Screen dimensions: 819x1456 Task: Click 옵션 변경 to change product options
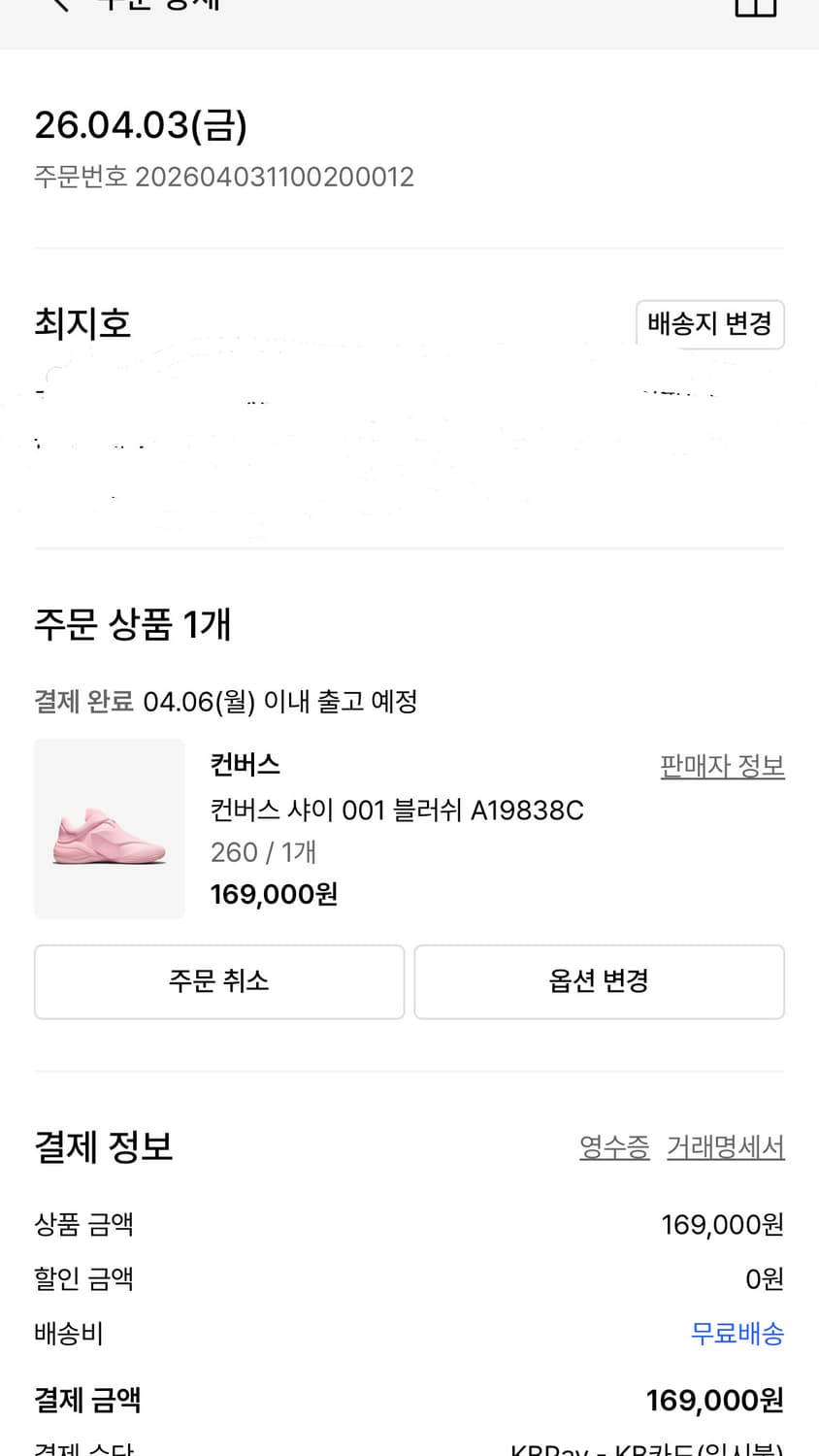[x=599, y=981]
